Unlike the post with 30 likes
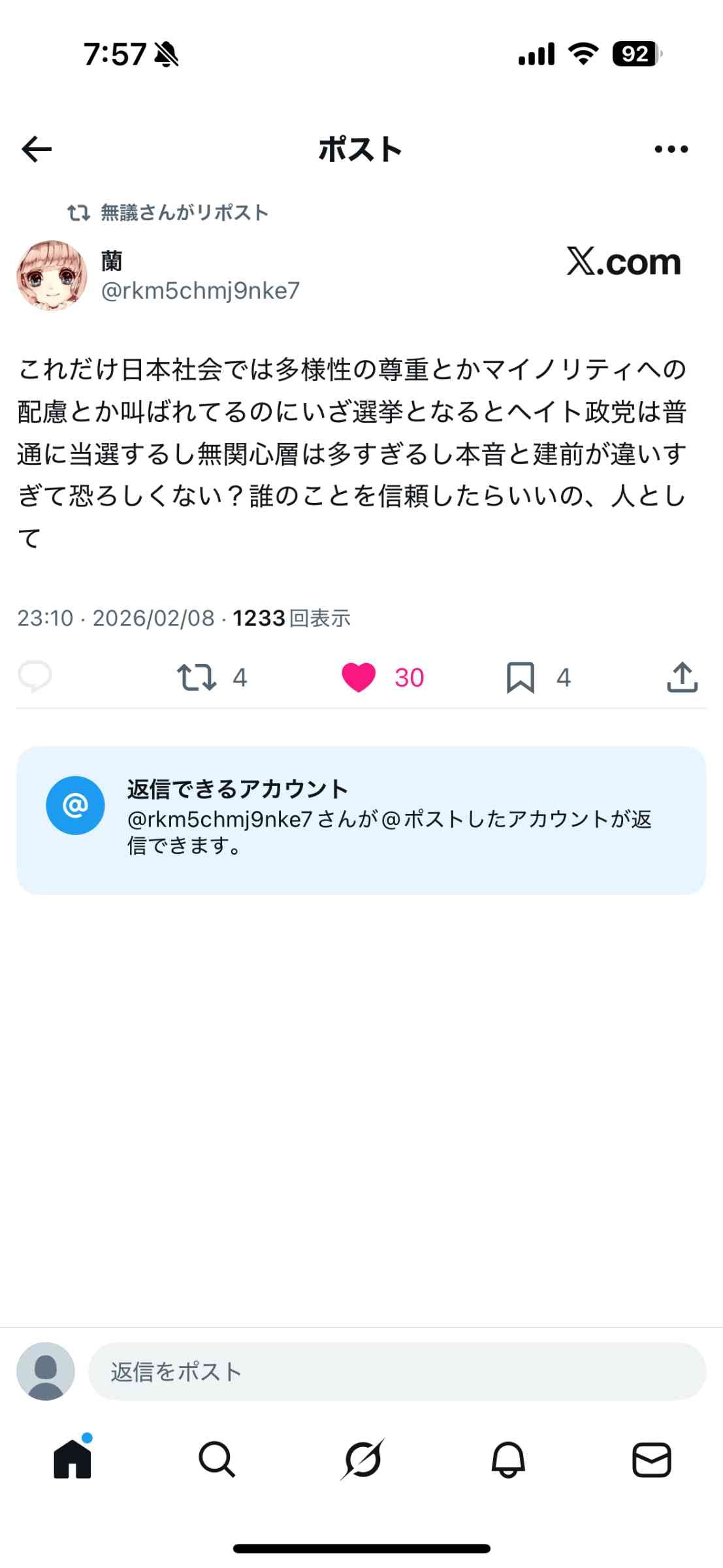The width and height of the screenshot is (723, 1568). tap(359, 678)
